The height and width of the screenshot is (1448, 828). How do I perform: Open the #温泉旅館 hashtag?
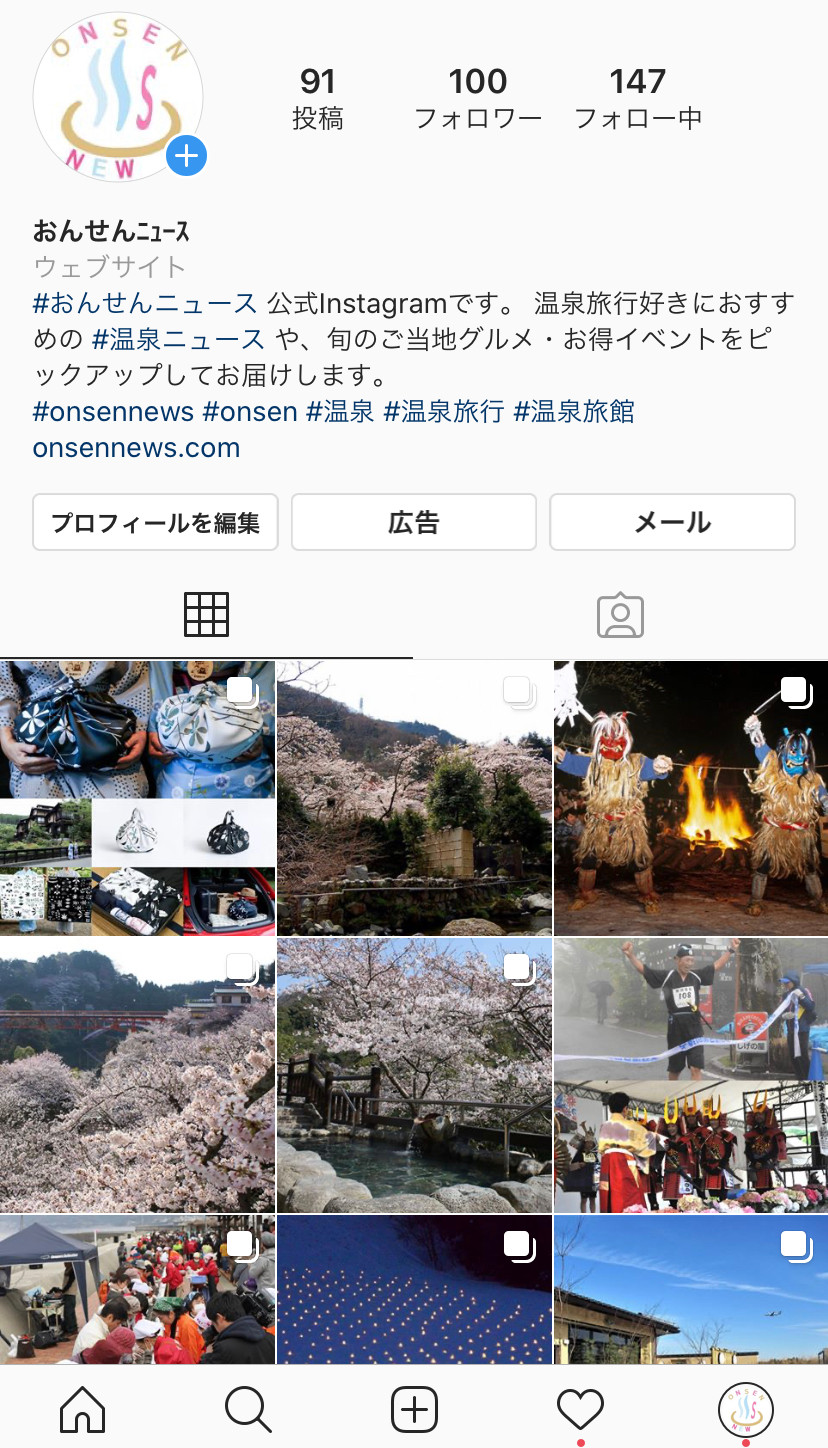[x=574, y=411]
